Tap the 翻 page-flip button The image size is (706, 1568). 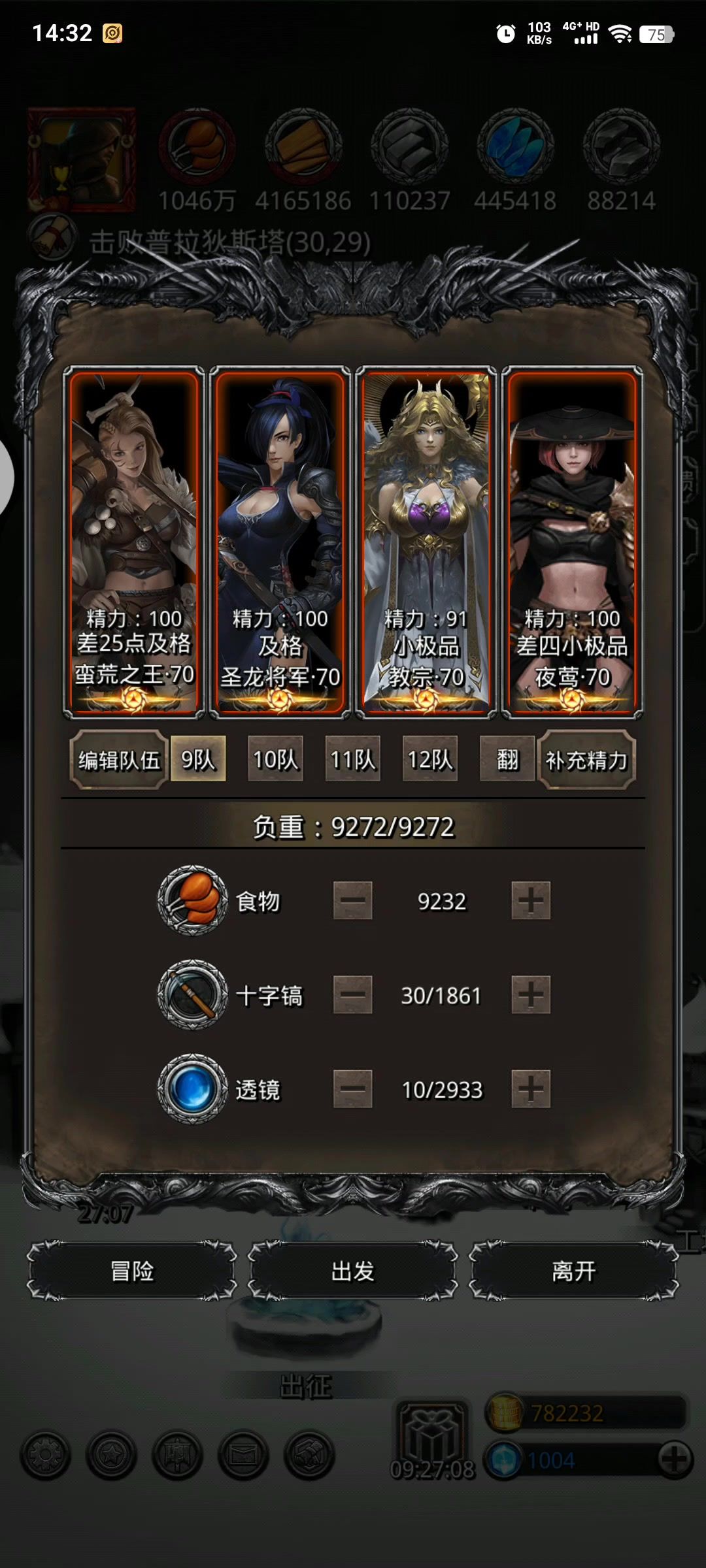tap(507, 760)
